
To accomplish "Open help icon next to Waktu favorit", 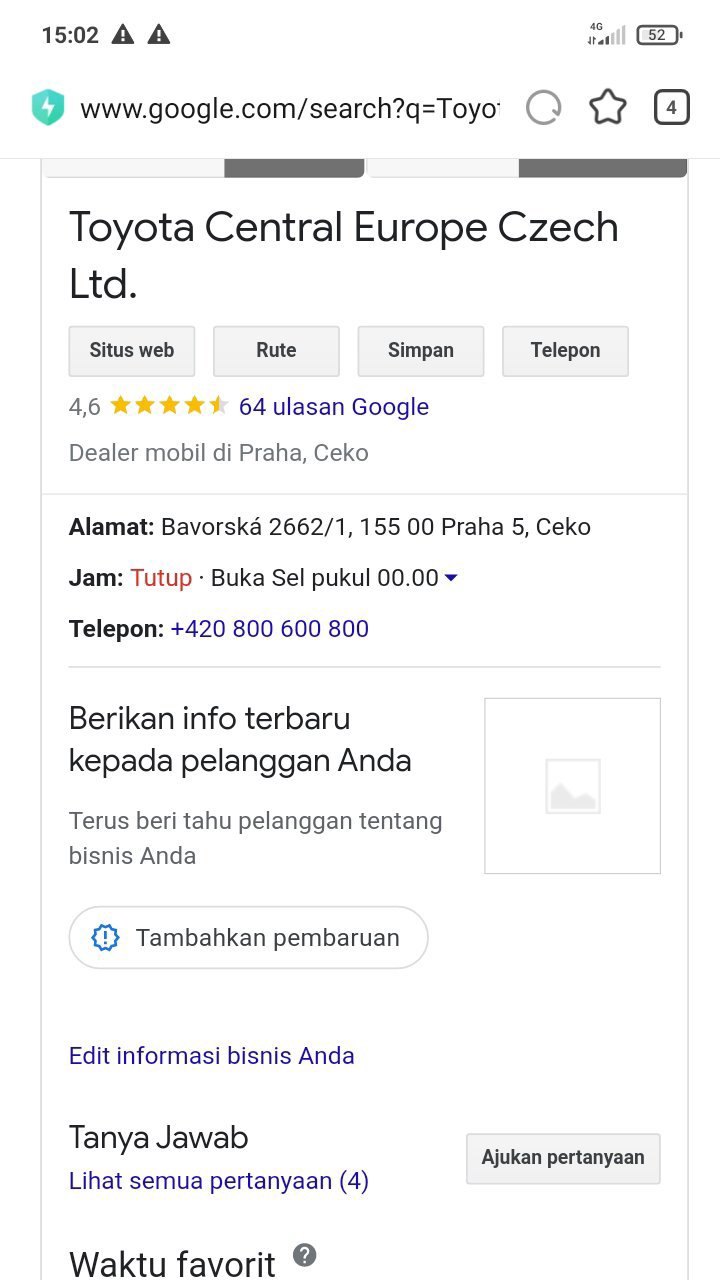I will (304, 1255).
